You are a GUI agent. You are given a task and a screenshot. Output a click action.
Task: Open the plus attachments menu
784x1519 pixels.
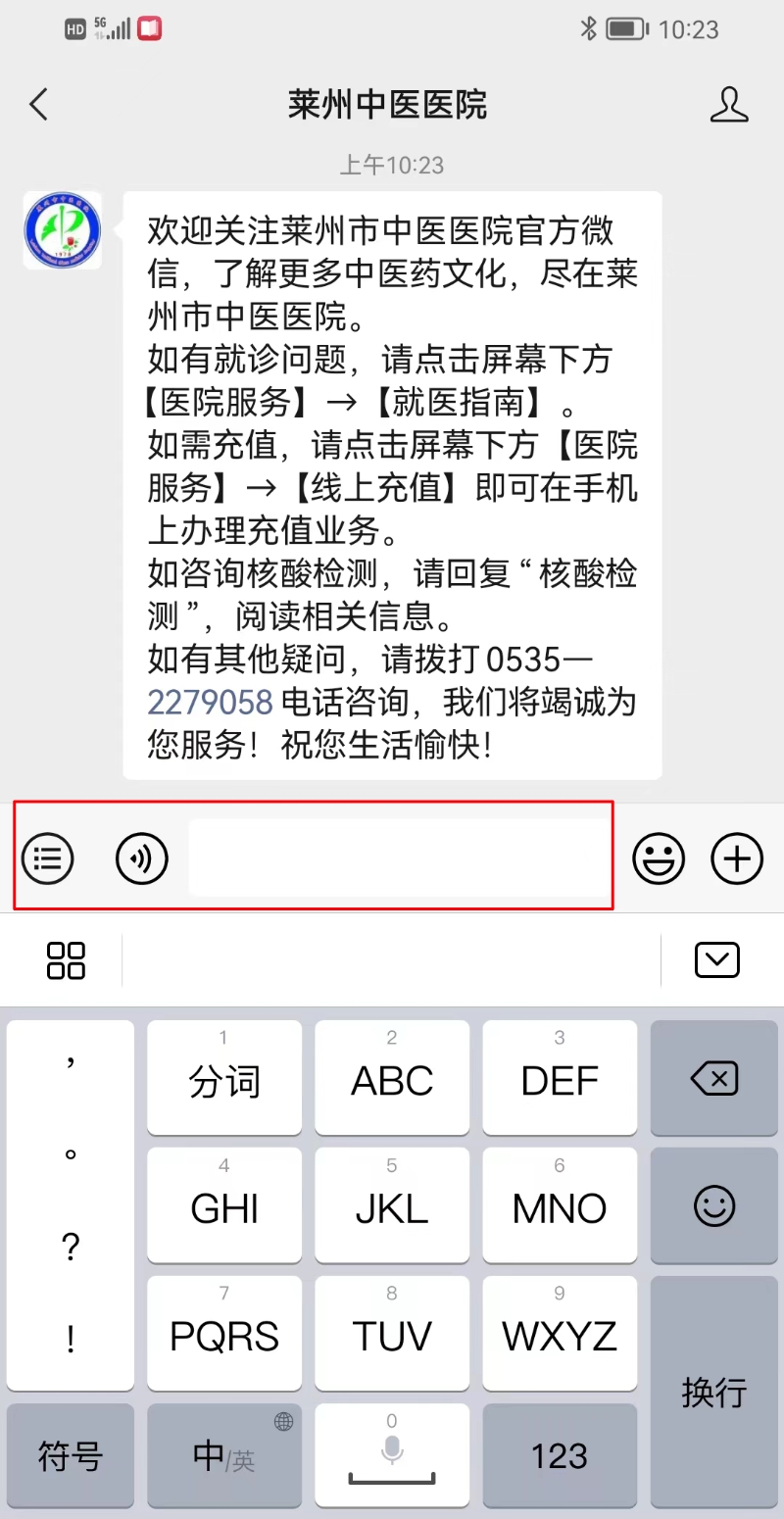tap(737, 858)
